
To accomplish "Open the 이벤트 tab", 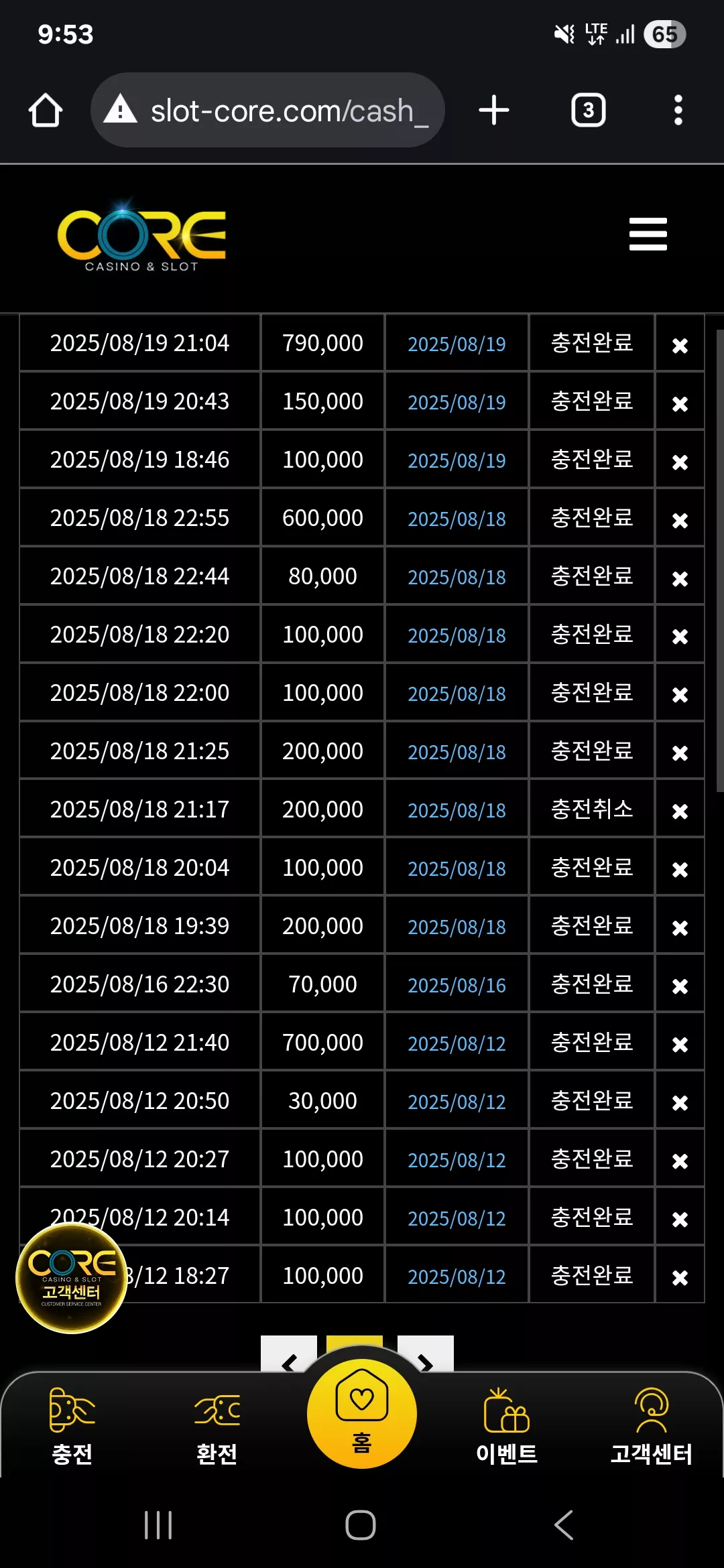I will pos(507,1426).
